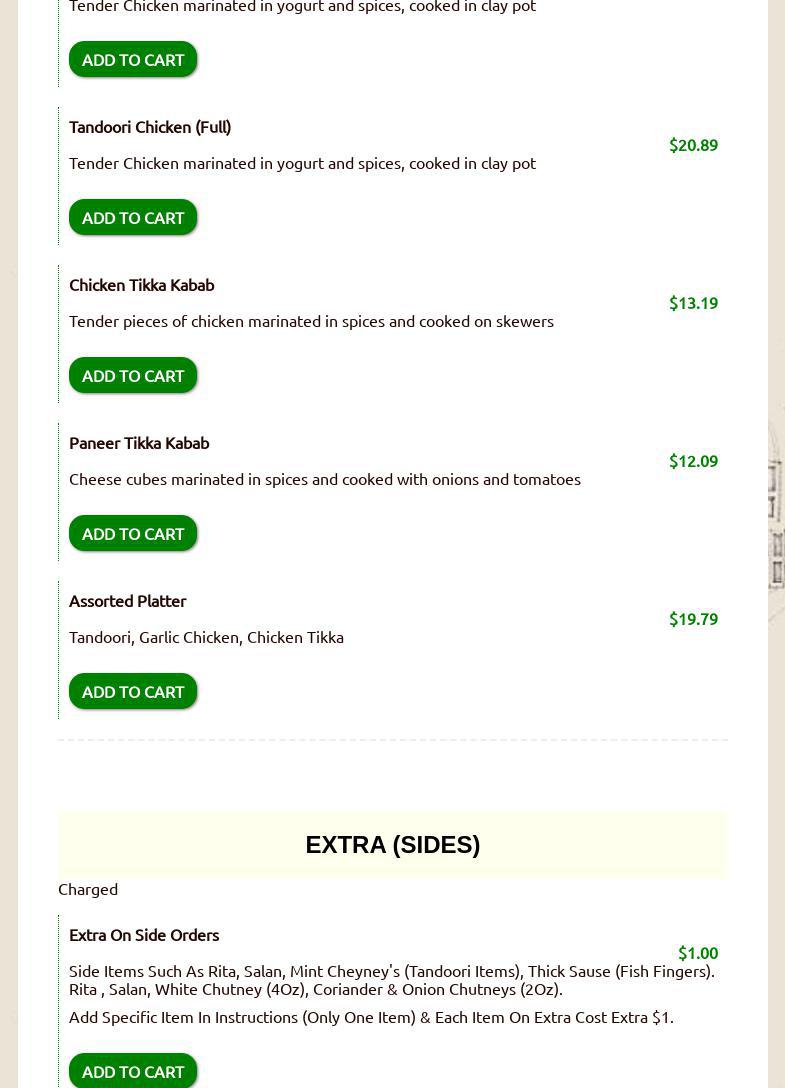The width and height of the screenshot is (785, 1088).
Task: Add Assorted Platter to cart
Action: 133,692
